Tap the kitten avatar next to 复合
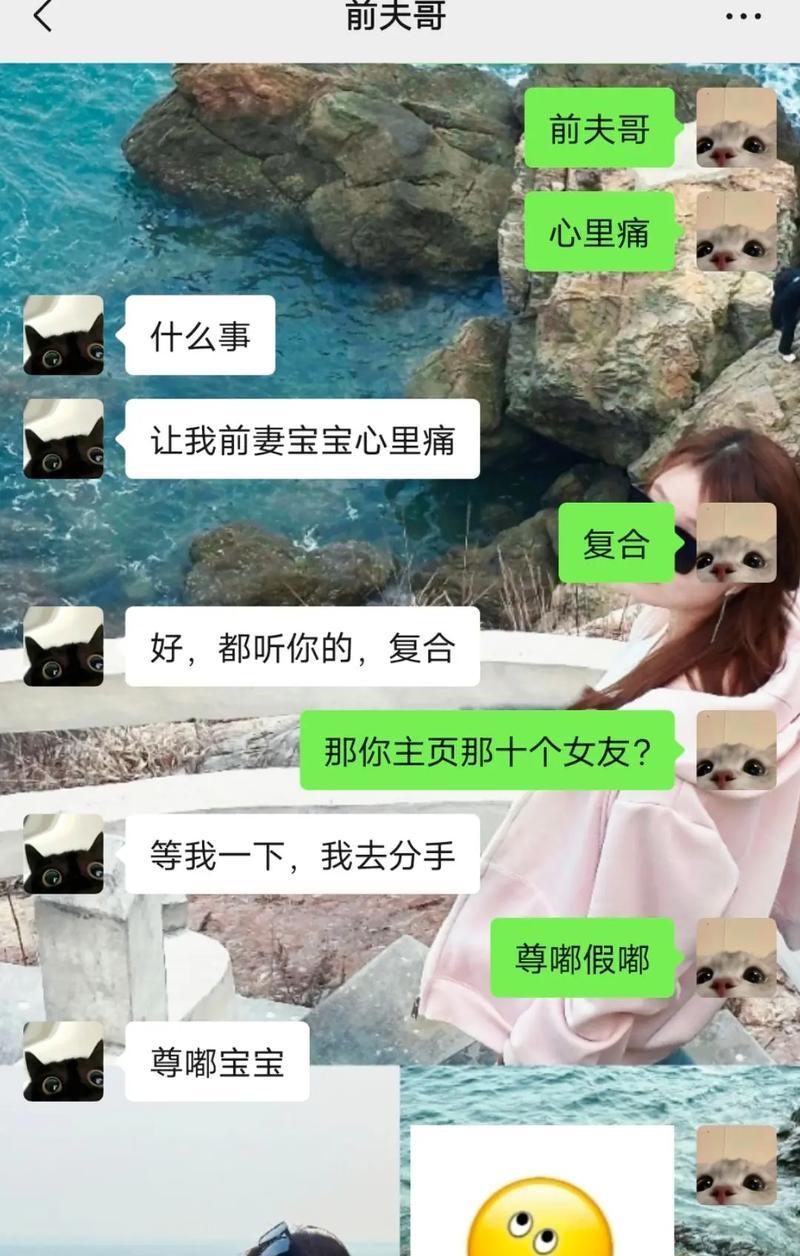Image resolution: width=800 pixels, height=1256 pixels. coord(737,543)
